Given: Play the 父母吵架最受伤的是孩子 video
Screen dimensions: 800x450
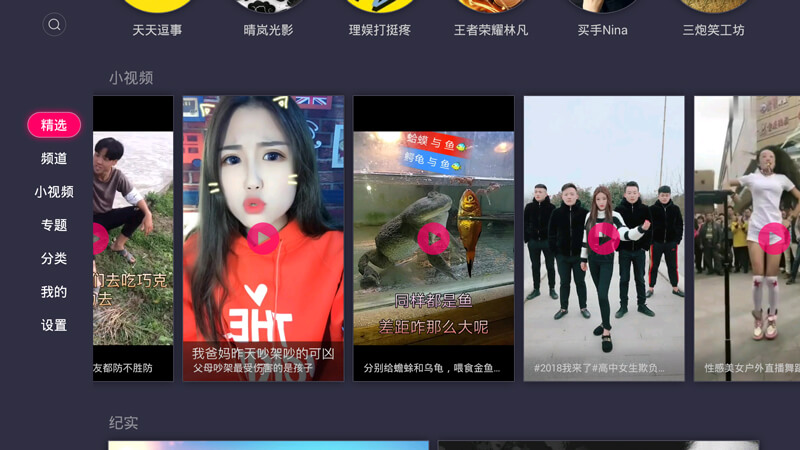Looking at the screenshot, I should 263,238.
